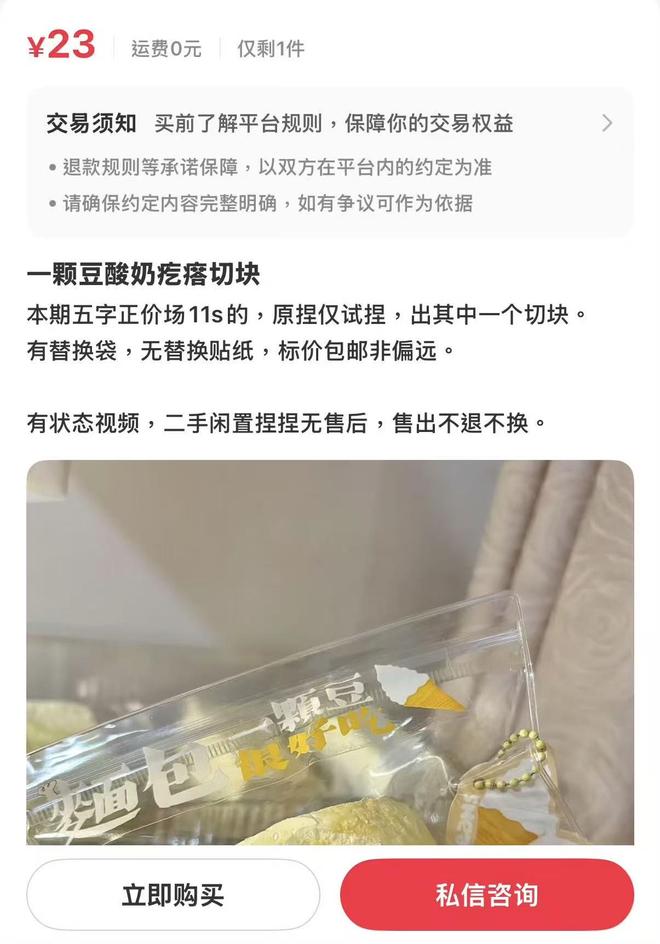
Task: Open the 交易须知 platform rules card
Action: click(x=330, y=160)
